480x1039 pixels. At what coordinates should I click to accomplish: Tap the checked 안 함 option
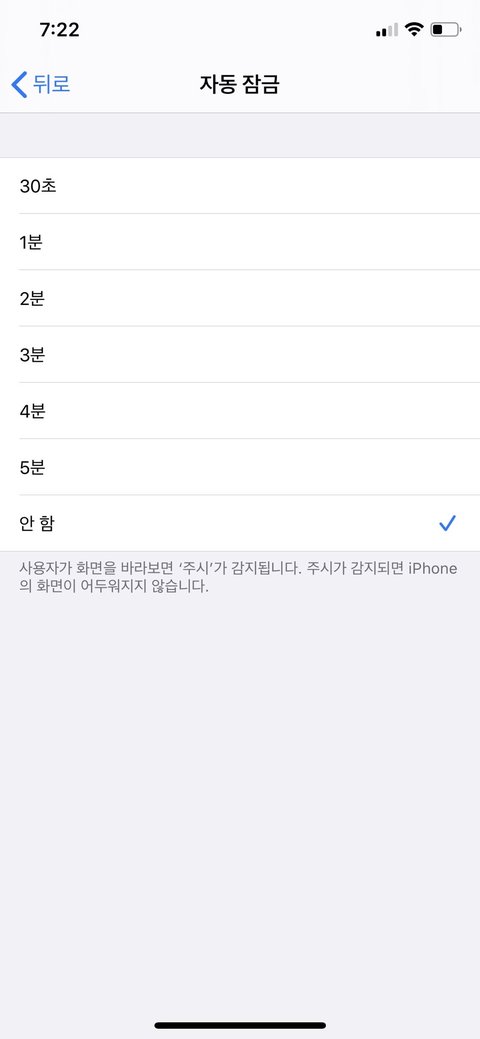pyautogui.click(x=240, y=523)
